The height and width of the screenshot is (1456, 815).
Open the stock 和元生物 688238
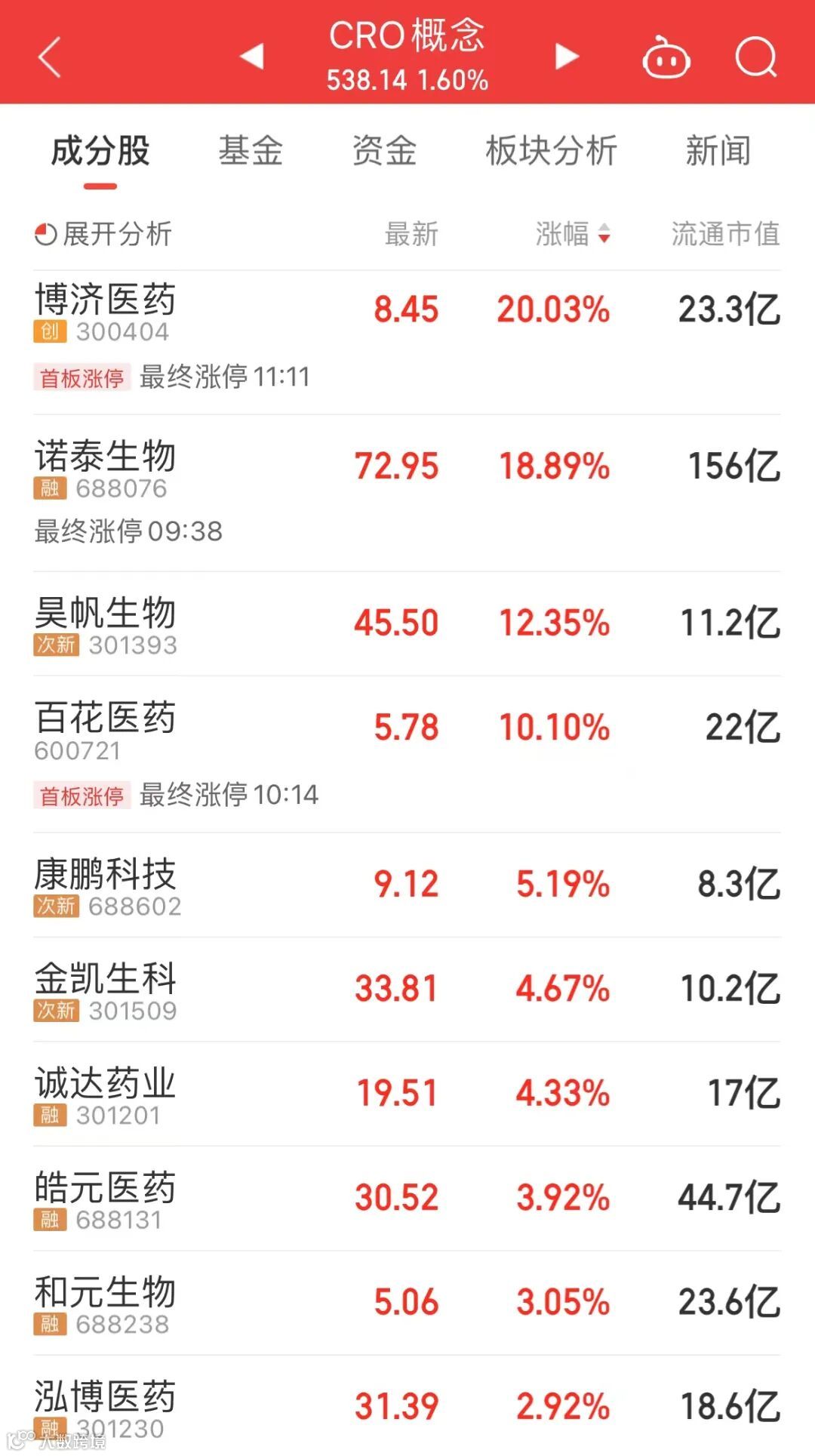tap(106, 1303)
